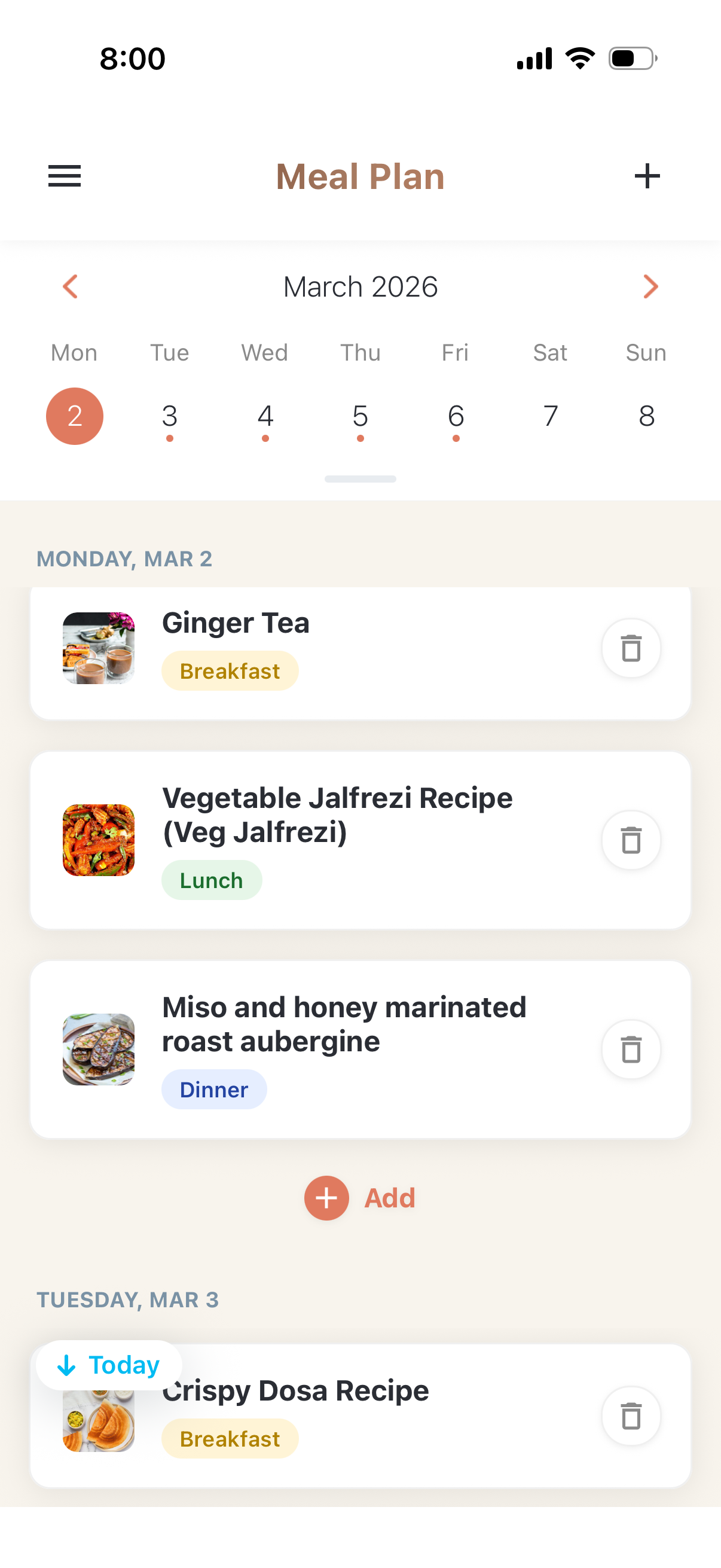This screenshot has width=721, height=1568.
Task: Select Thursday March 5 in the calendar
Action: [x=360, y=416]
